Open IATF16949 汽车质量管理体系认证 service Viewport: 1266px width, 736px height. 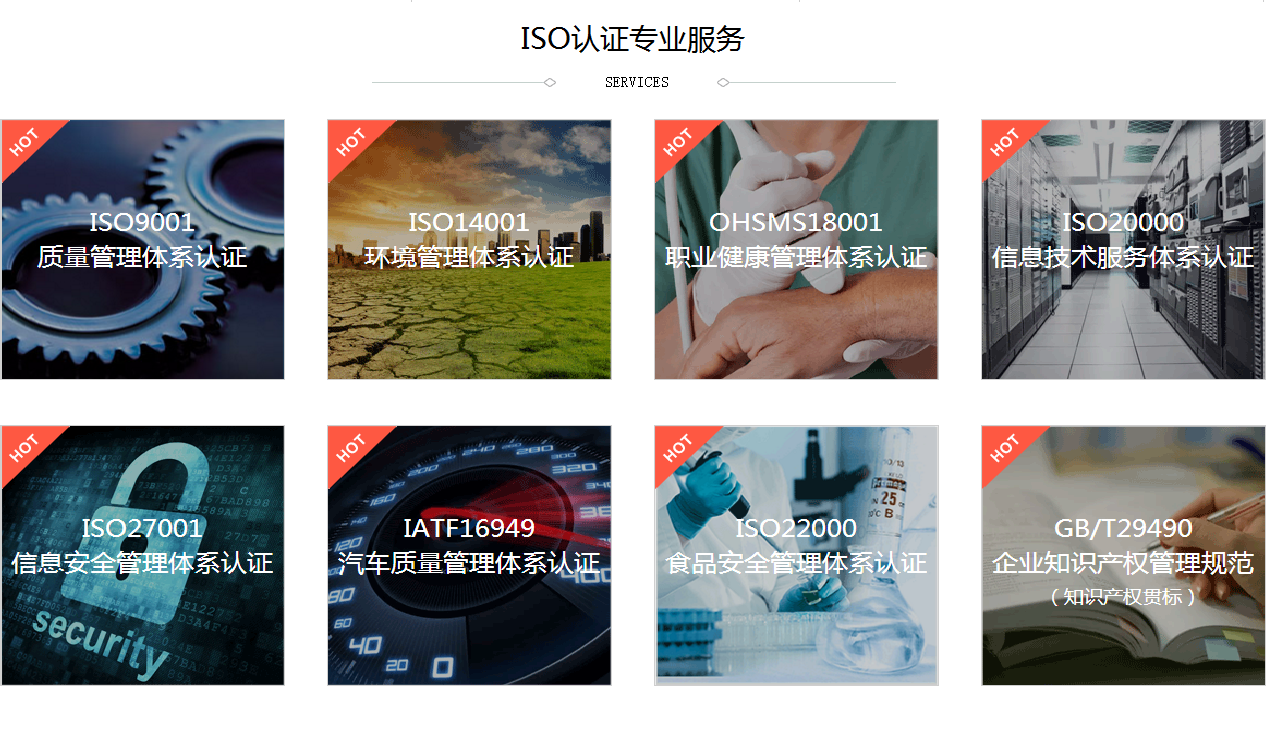tap(469, 556)
